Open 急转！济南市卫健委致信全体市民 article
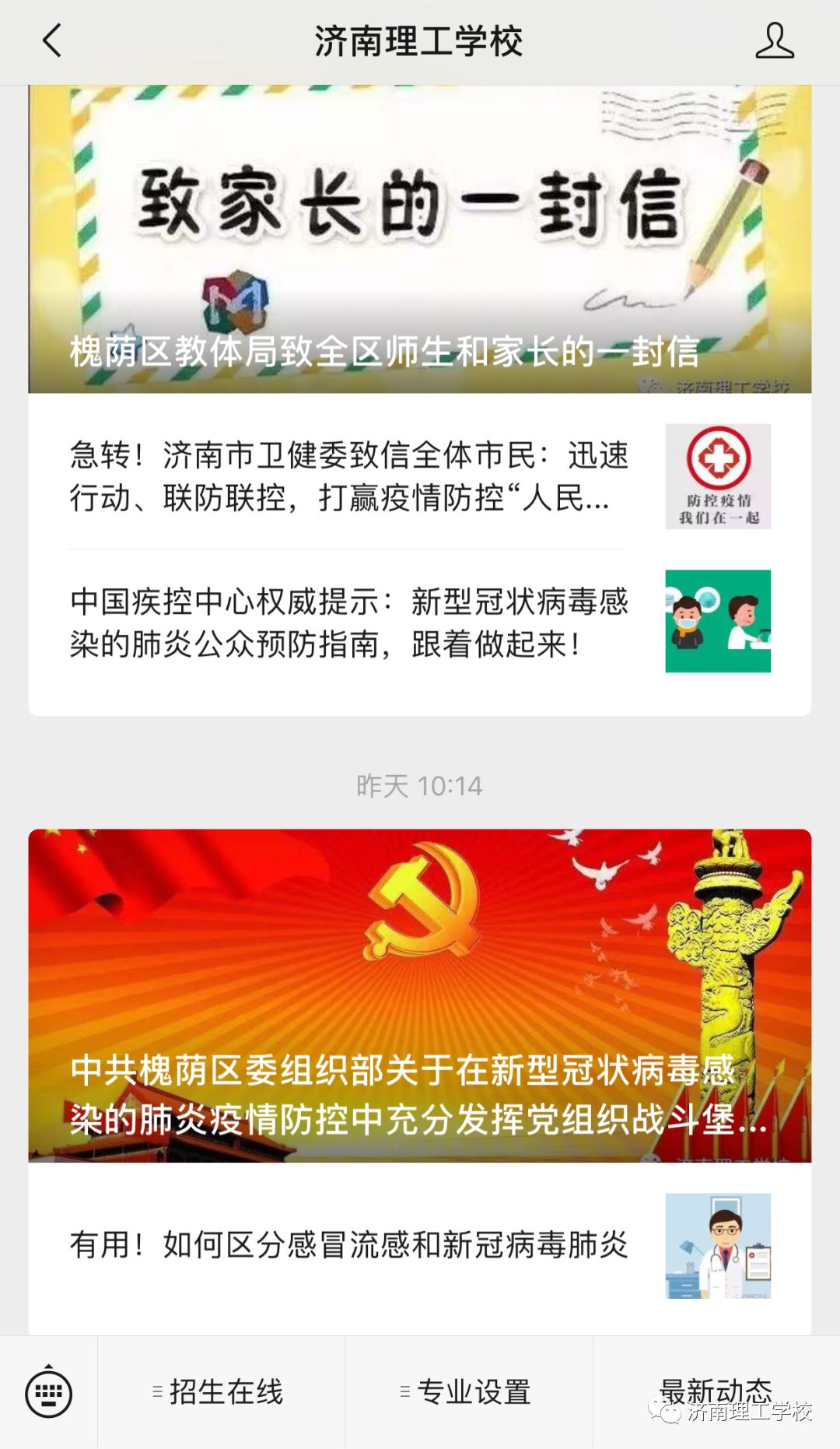Image resolution: width=840 pixels, height=1449 pixels. coord(348,476)
